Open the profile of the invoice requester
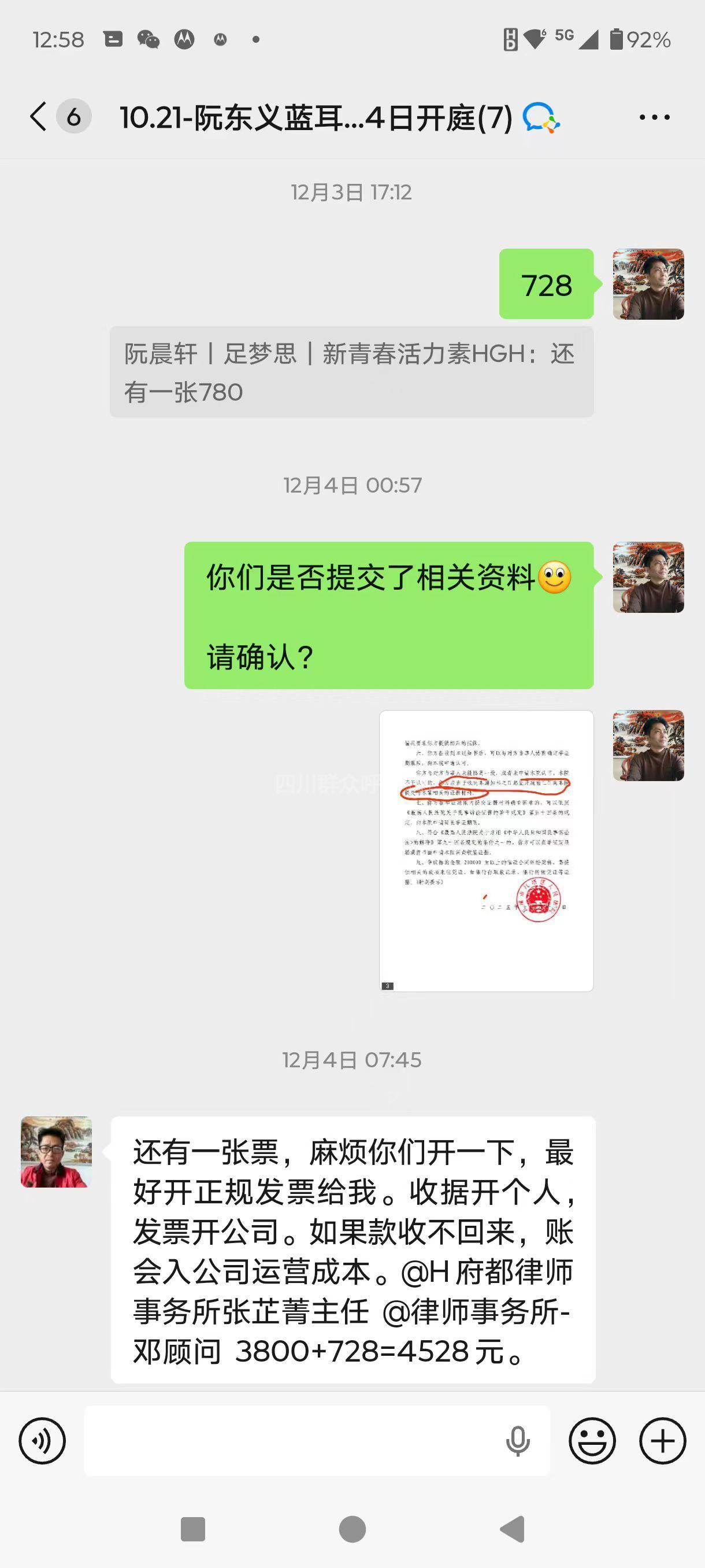705x1568 pixels. (56, 1152)
